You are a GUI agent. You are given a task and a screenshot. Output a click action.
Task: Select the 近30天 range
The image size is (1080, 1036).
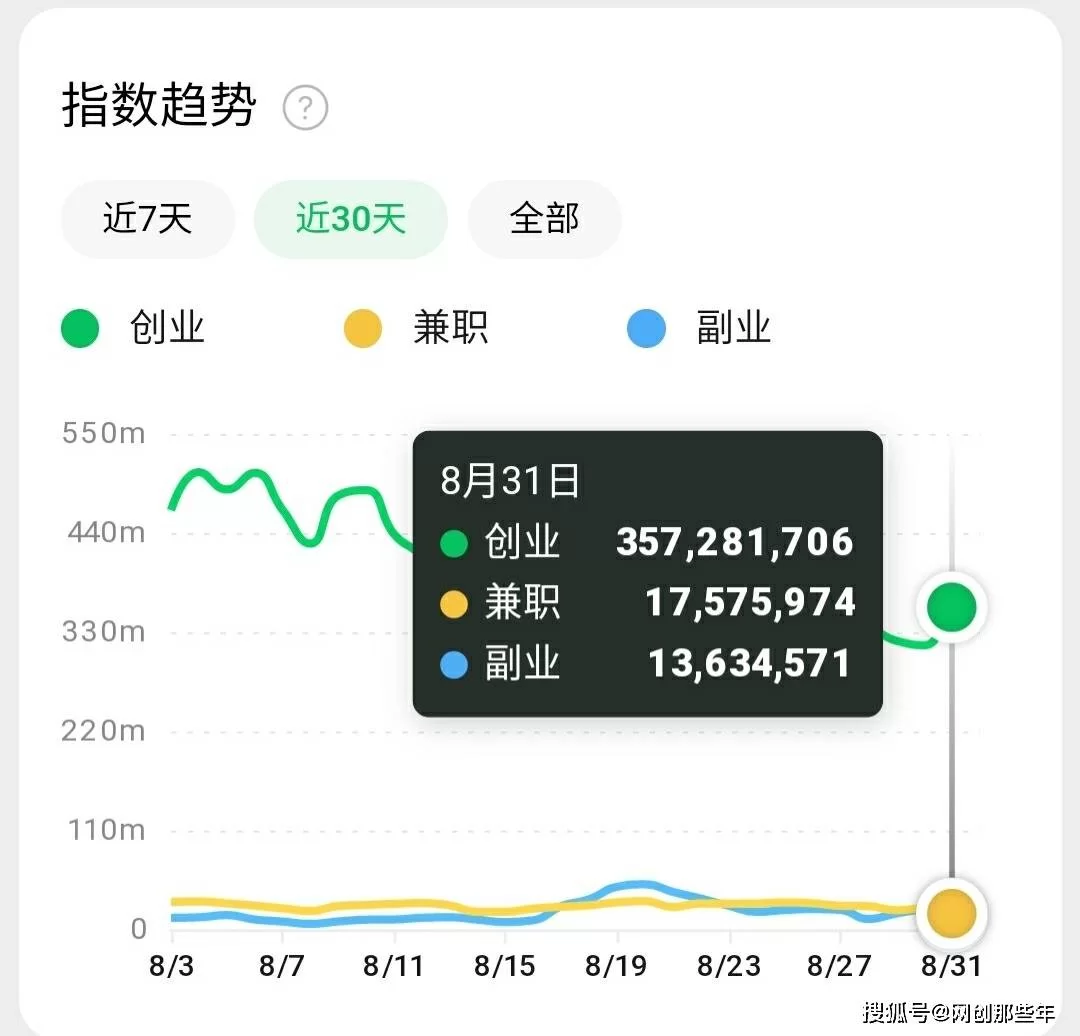click(350, 219)
